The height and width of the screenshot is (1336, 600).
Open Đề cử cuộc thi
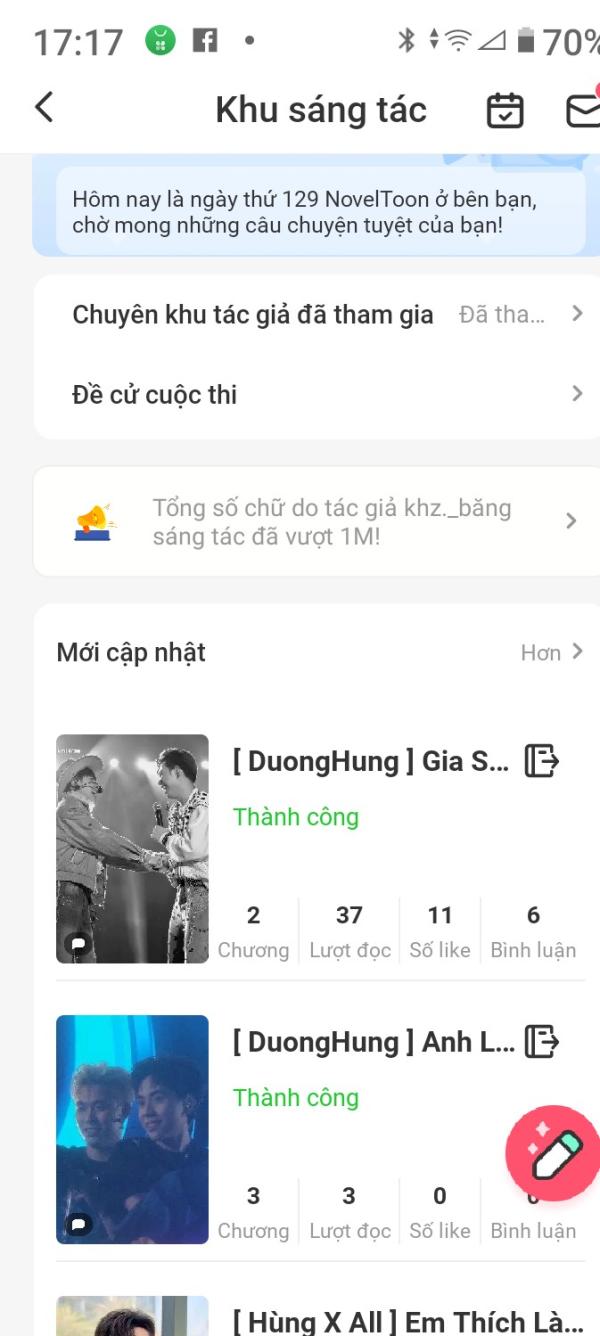[310, 395]
